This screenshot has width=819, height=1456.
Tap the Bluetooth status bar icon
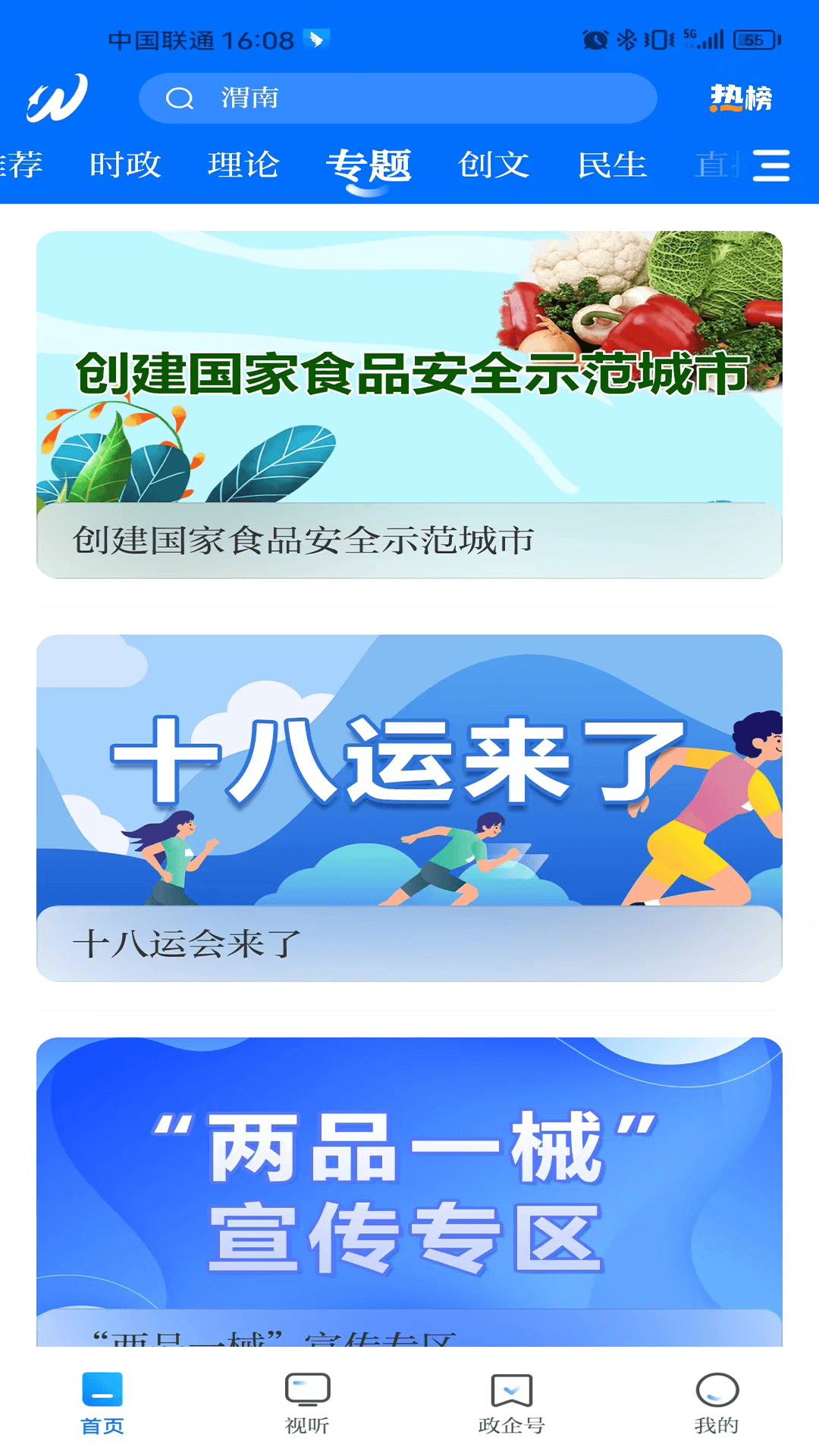[x=627, y=38]
